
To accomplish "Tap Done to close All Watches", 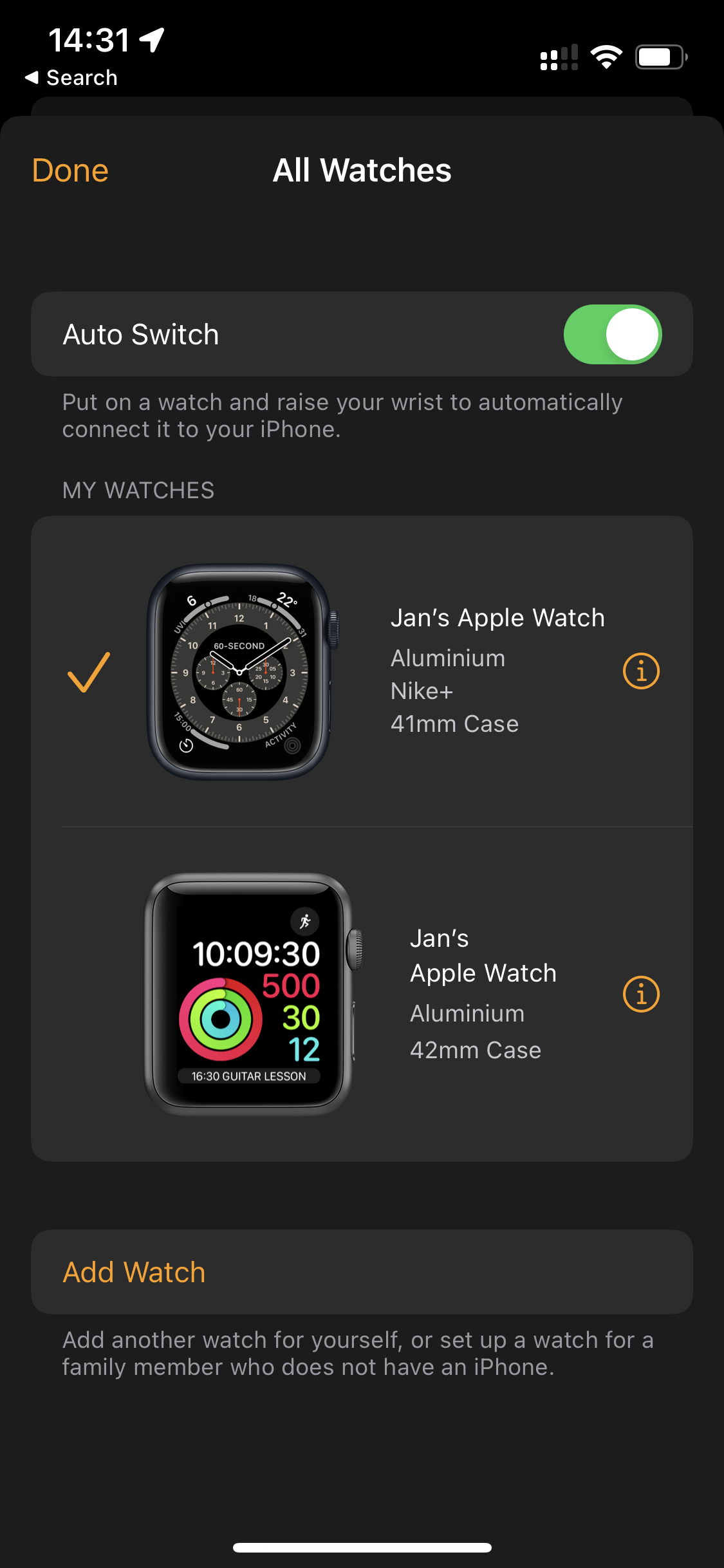I will coord(70,171).
